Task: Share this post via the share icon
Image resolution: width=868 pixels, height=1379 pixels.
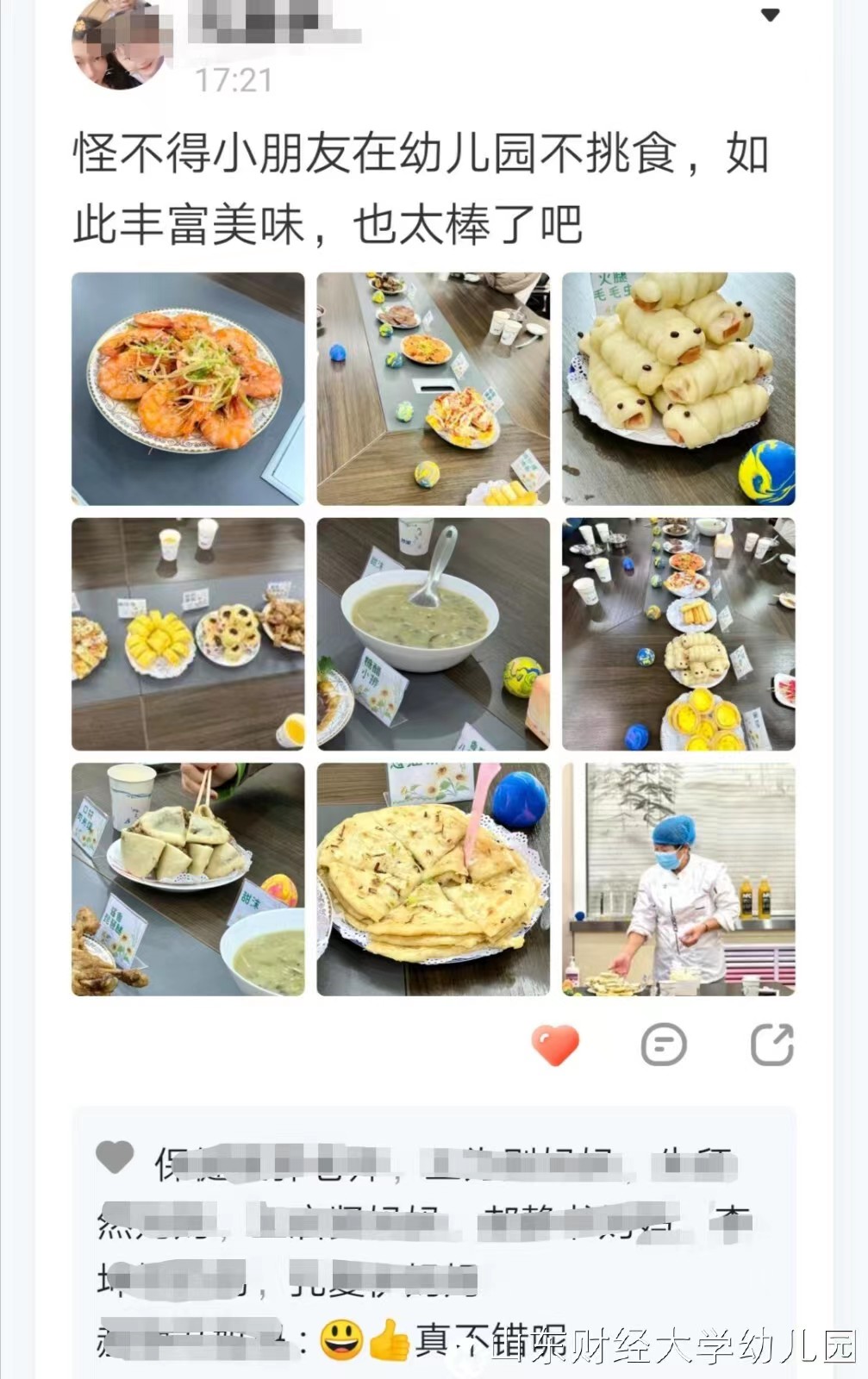Action: coord(771,1045)
